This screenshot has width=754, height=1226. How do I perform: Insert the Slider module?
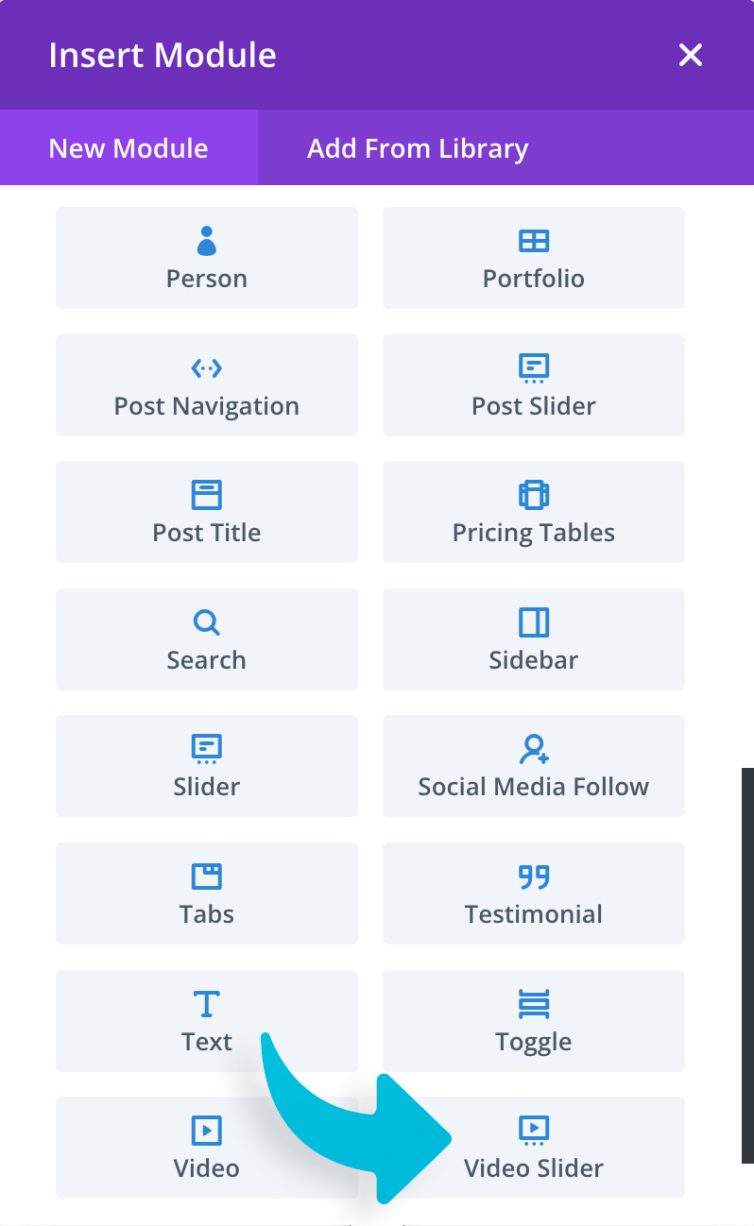206,766
